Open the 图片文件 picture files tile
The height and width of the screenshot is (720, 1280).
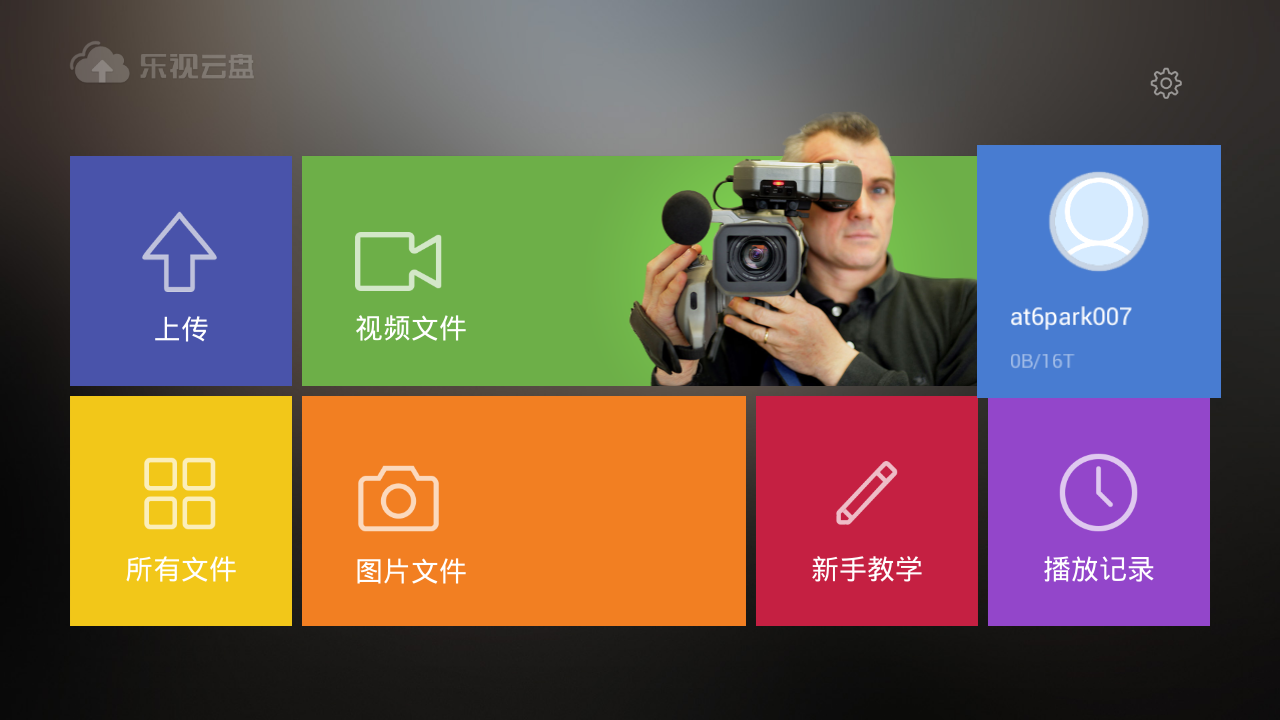pyautogui.click(x=524, y=511)
